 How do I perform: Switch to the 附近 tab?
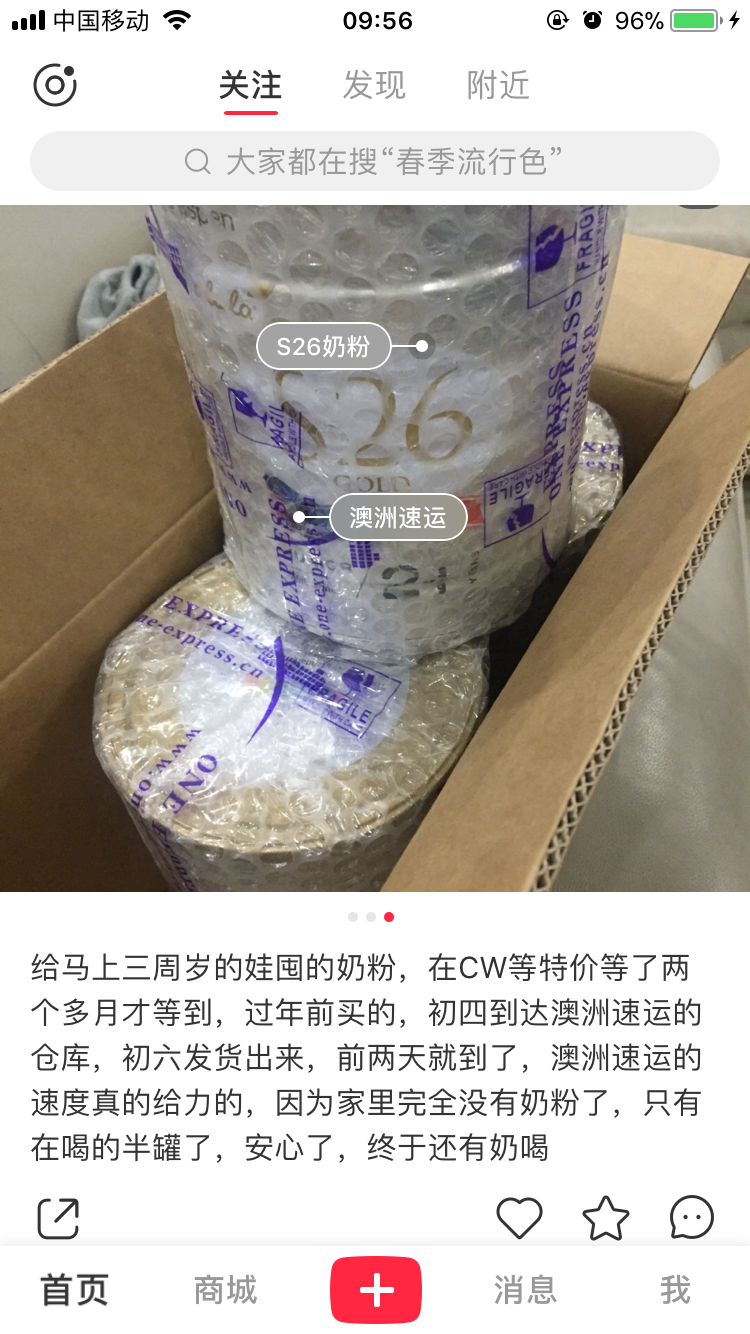498,85
